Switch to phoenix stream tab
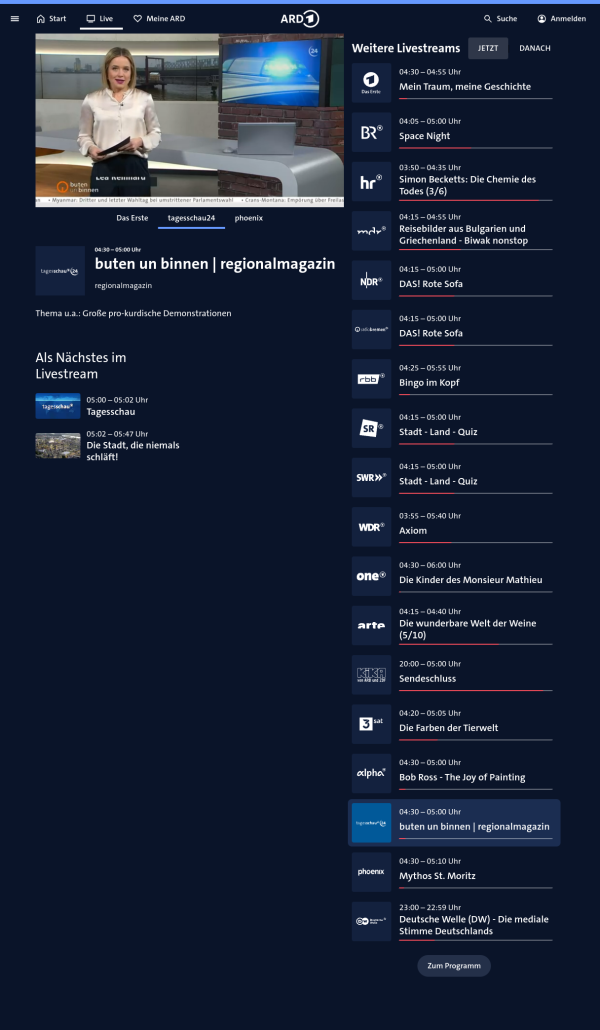Screen dimensions: 600x1030 click(249, 217)
